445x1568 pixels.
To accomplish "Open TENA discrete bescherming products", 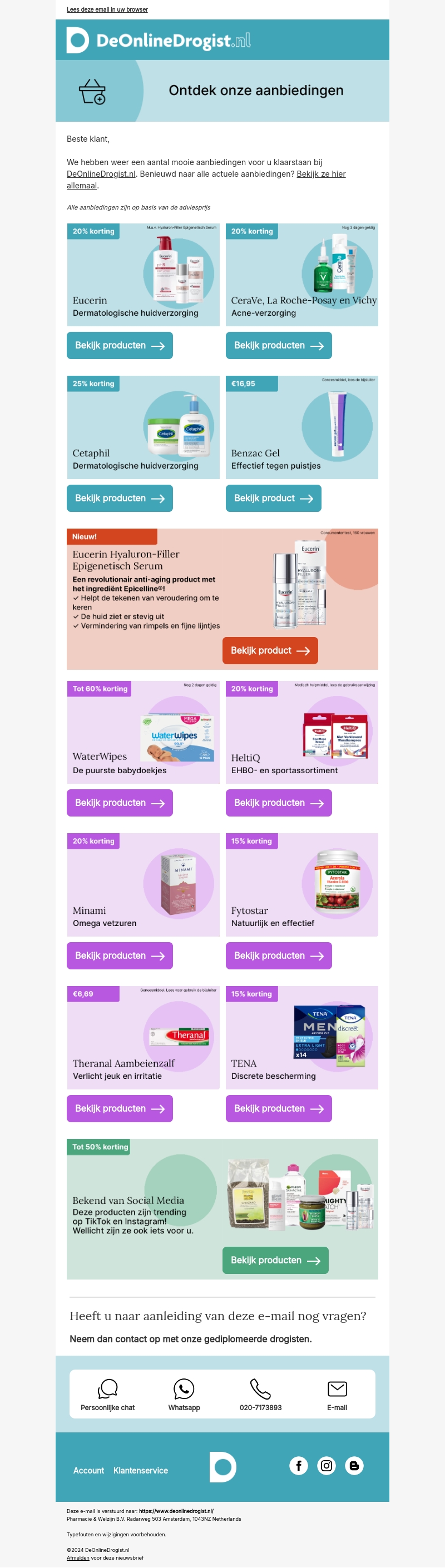I will click(278, 1108).
